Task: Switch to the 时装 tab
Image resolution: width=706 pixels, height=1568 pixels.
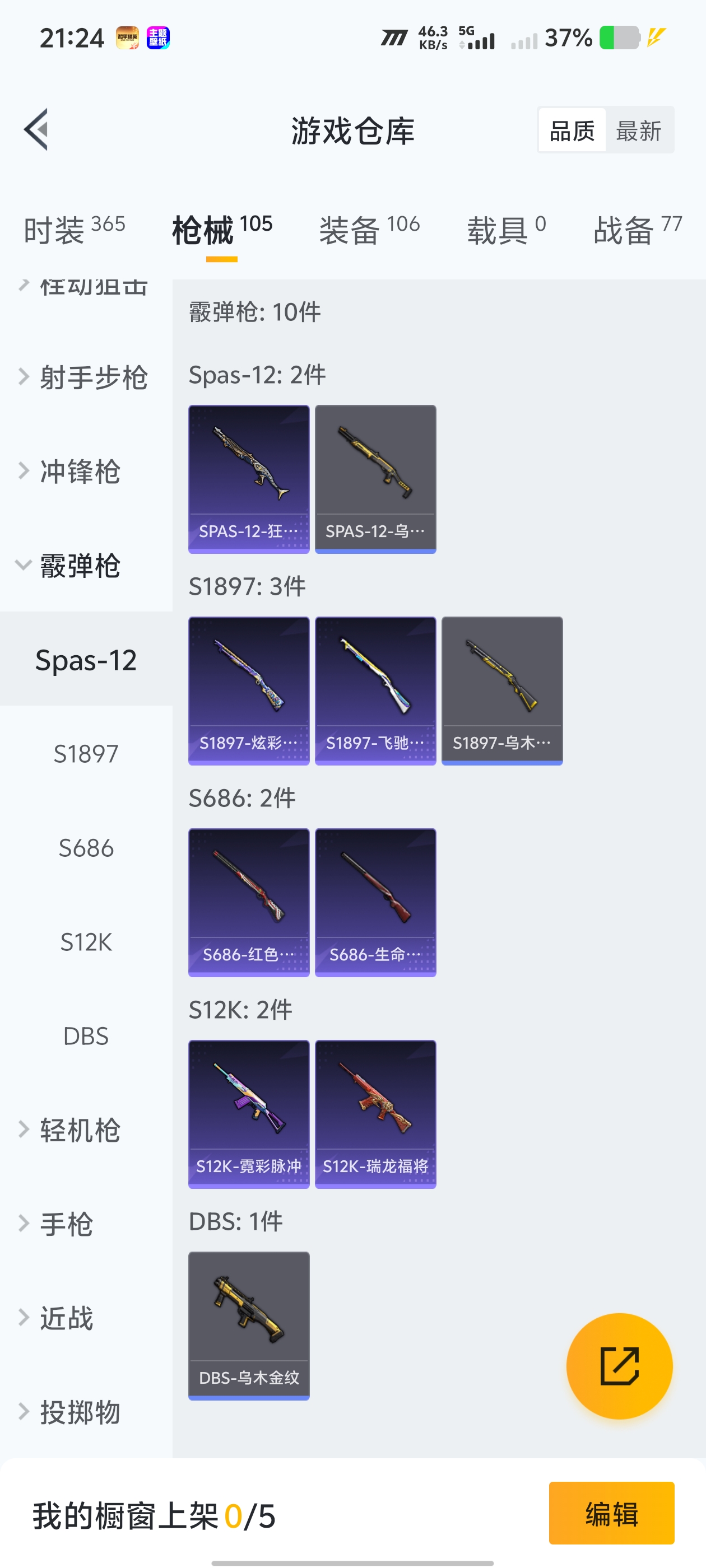Action: pyautogui.click(x=74, y=230)
